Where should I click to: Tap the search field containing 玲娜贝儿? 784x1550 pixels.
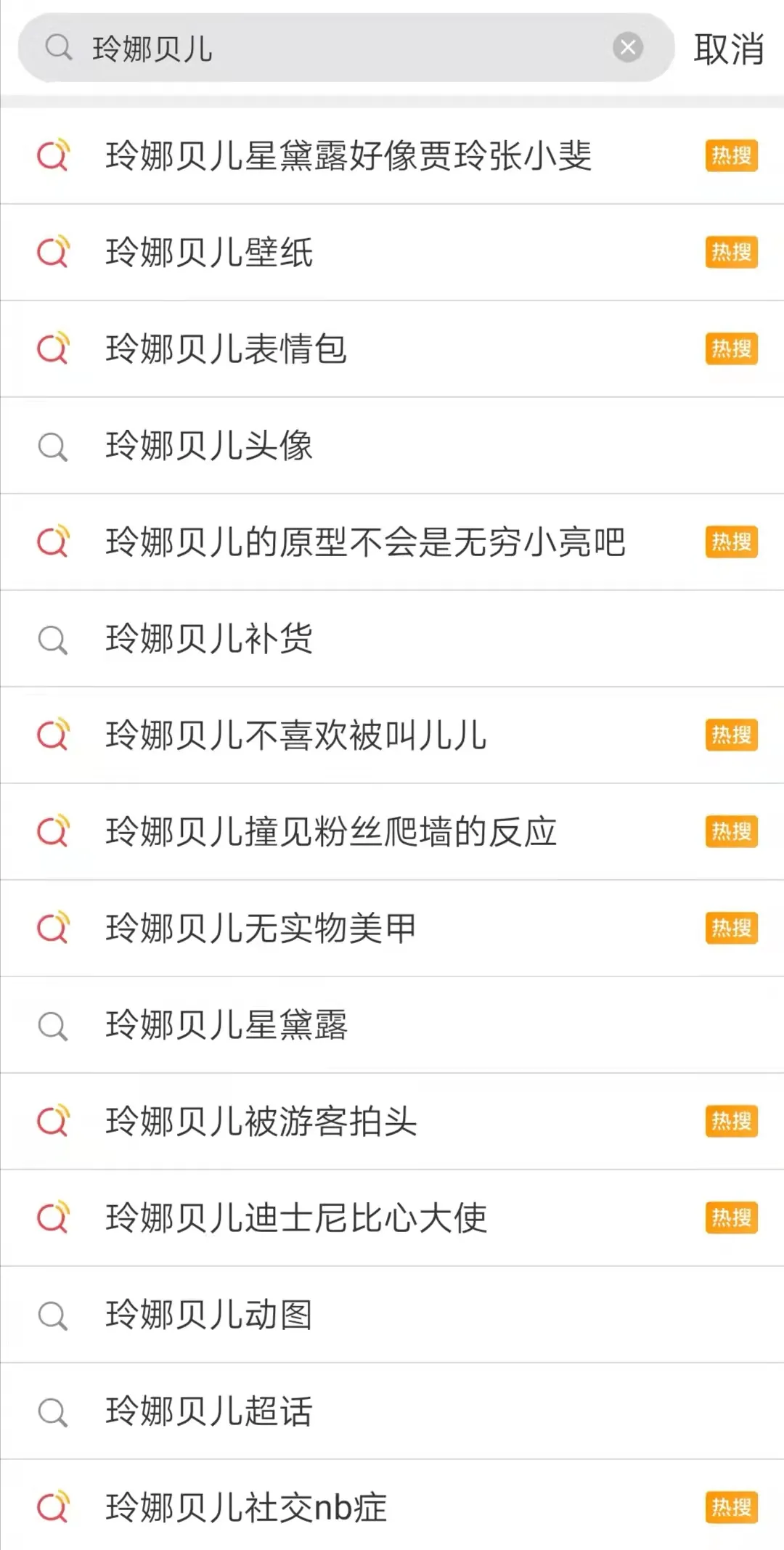327,49
